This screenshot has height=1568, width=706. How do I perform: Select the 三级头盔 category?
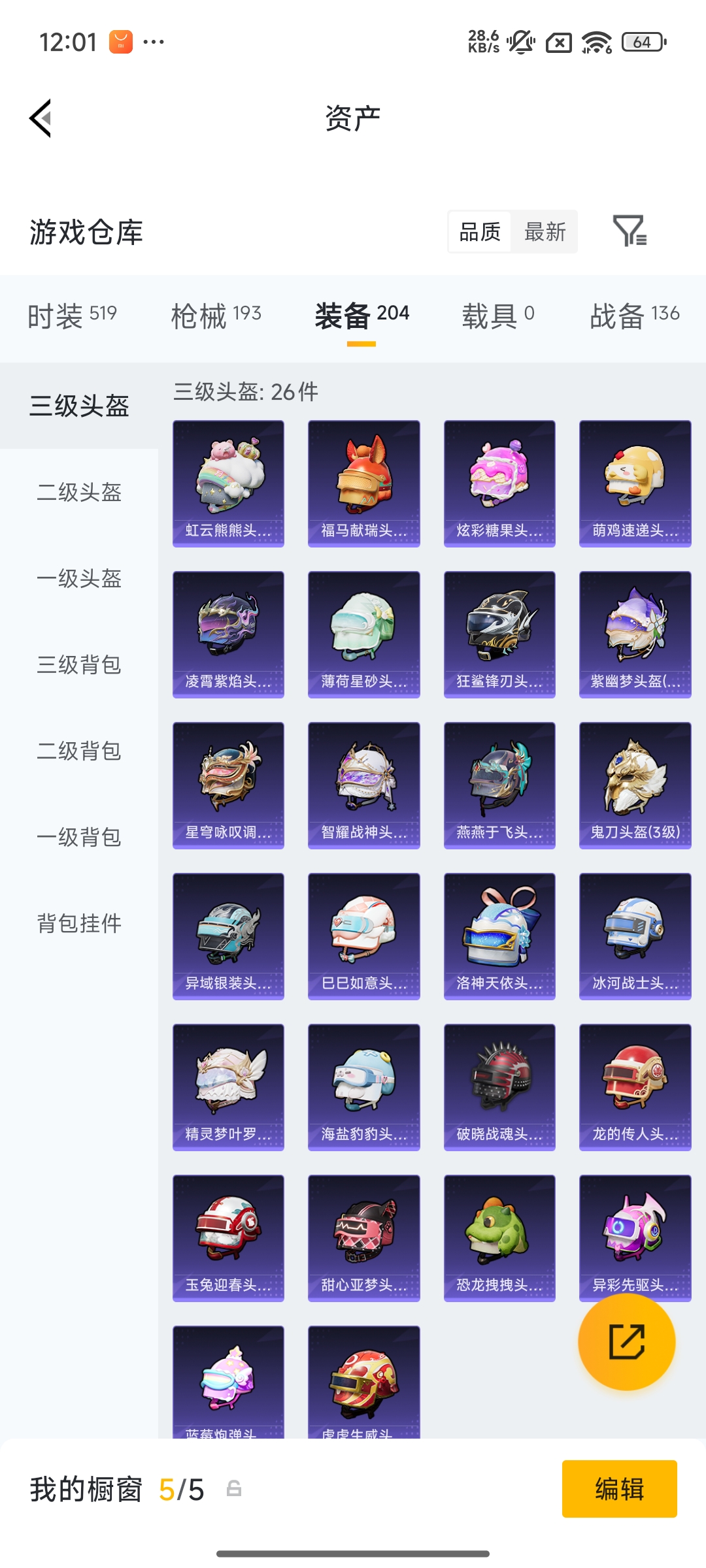[79, 405]
